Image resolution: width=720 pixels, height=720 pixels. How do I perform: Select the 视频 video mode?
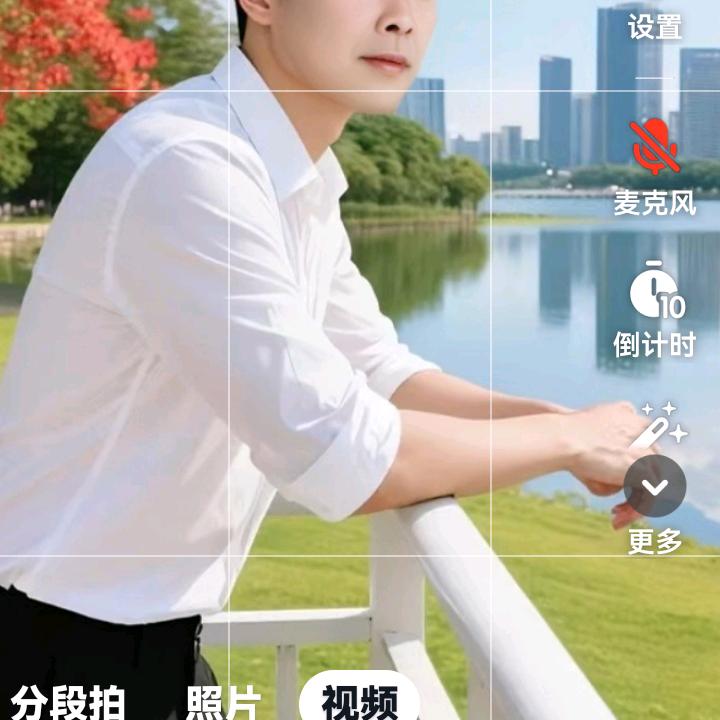[359, 701]
